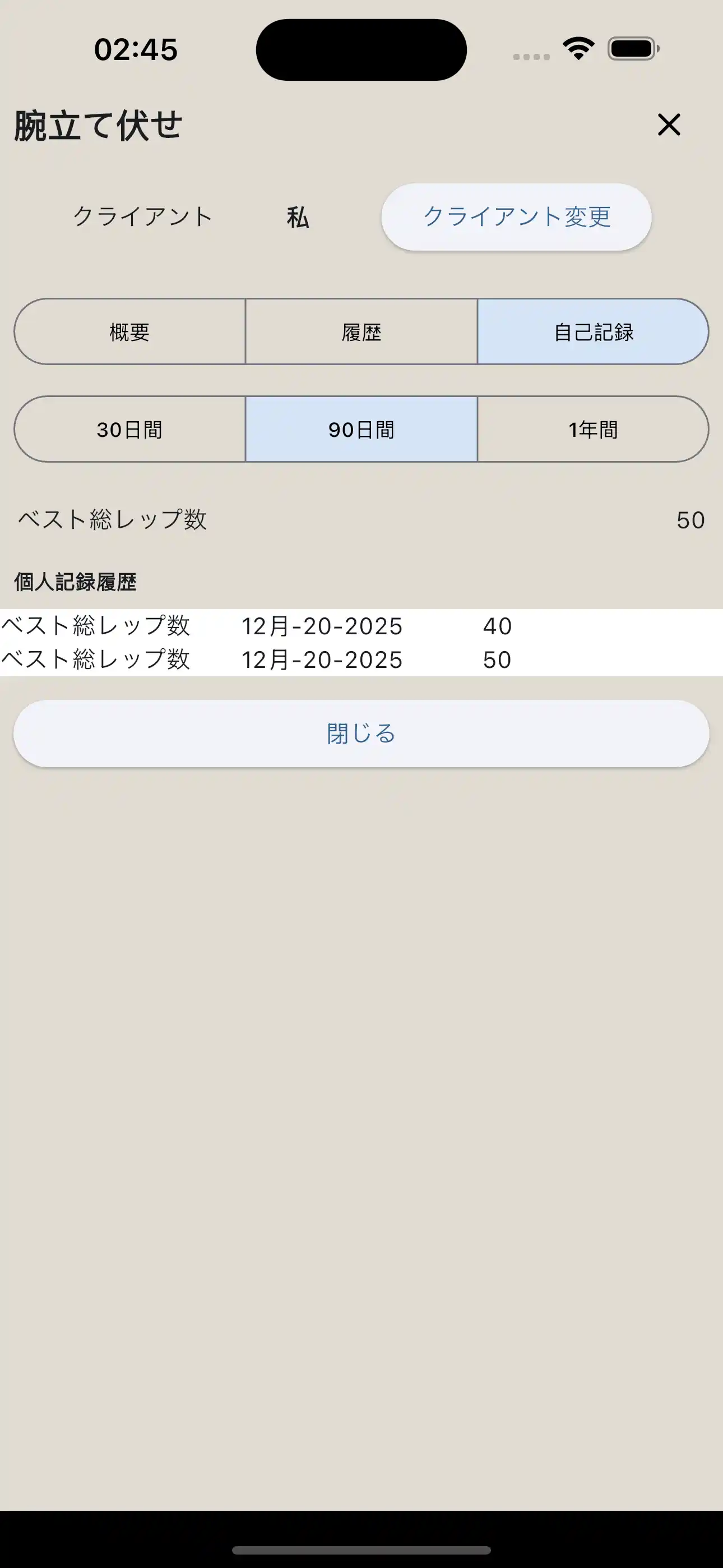
Task: Show the 30日間 period
Action: point(129,430)
